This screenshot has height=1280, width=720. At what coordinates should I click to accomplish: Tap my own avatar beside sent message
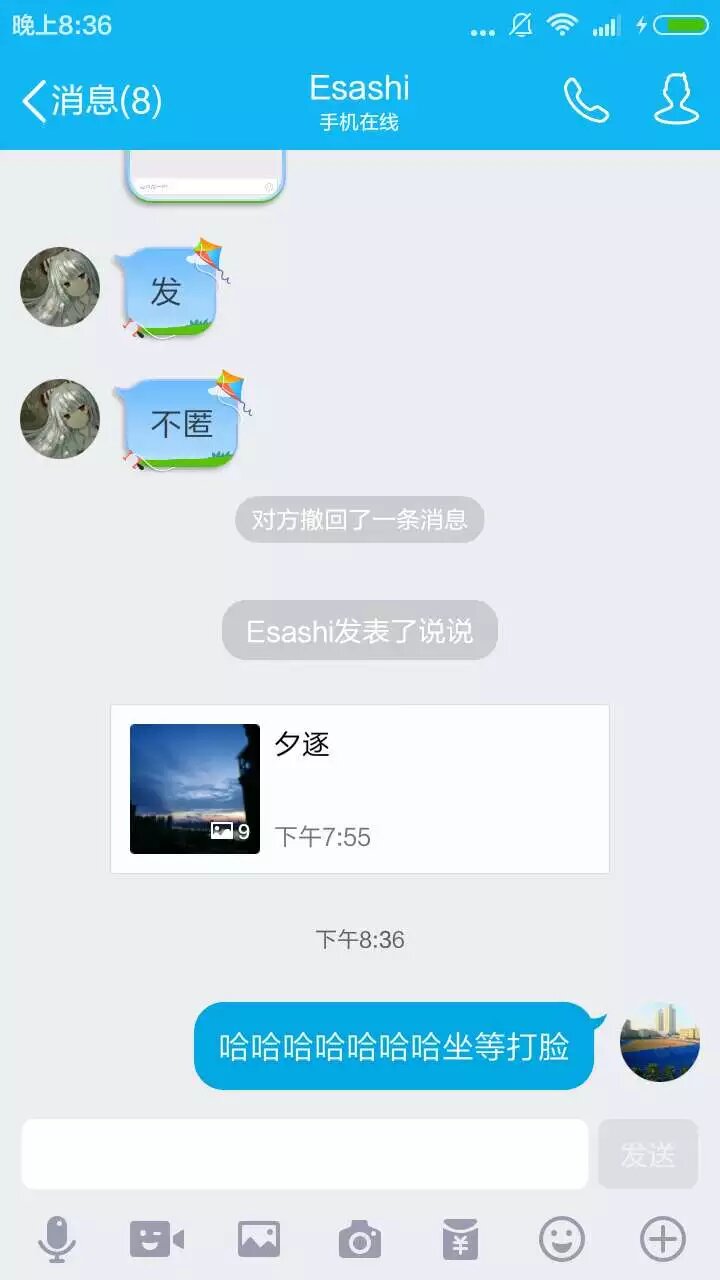[660, 1042]
